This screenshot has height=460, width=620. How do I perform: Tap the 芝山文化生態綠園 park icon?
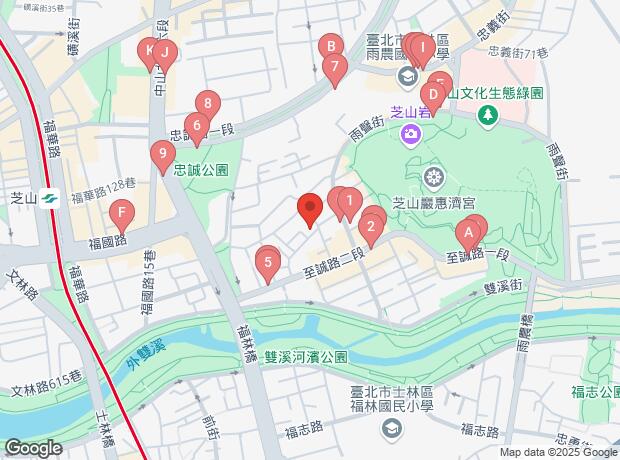click(487, 115)
